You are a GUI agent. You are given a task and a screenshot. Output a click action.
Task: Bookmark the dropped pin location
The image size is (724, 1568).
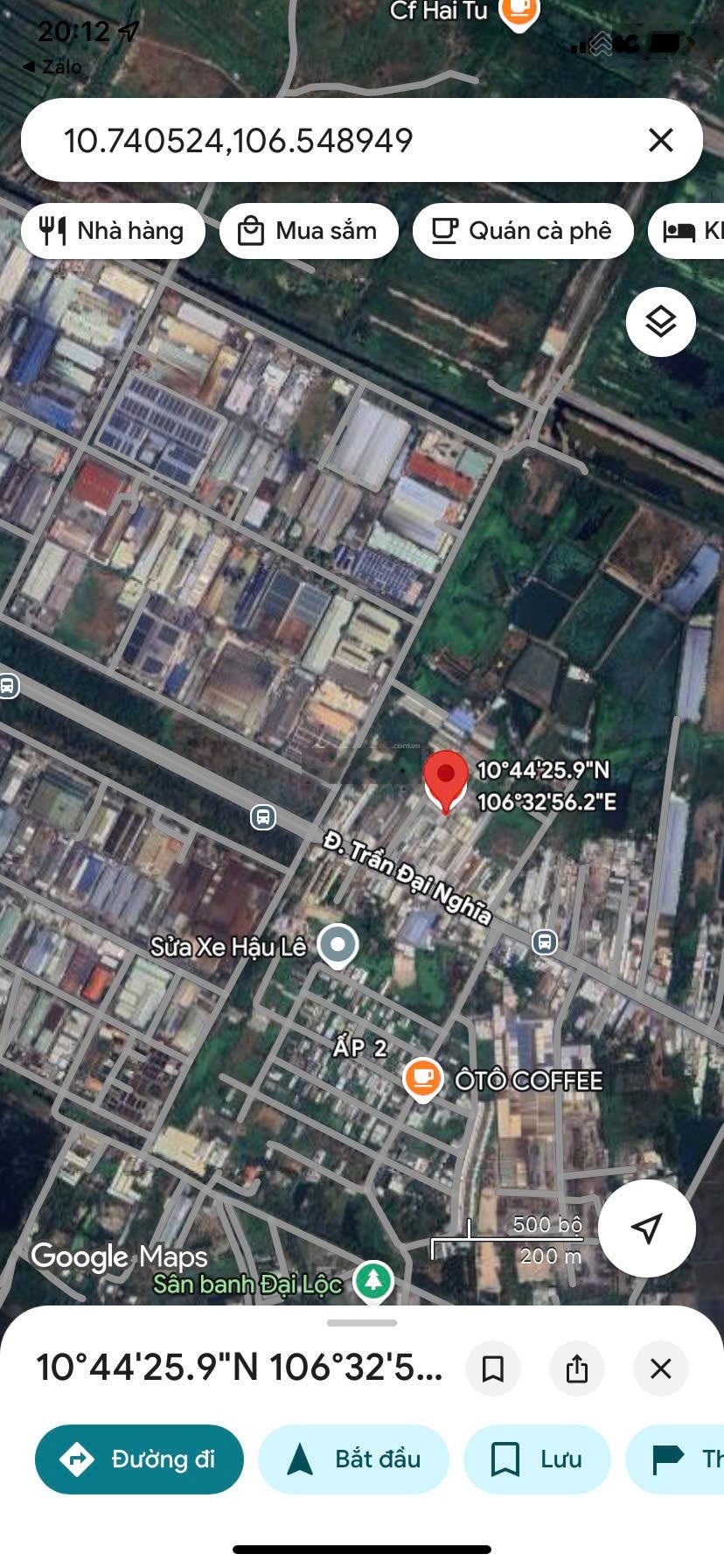pyautogui.click(x=493, y=1368)
